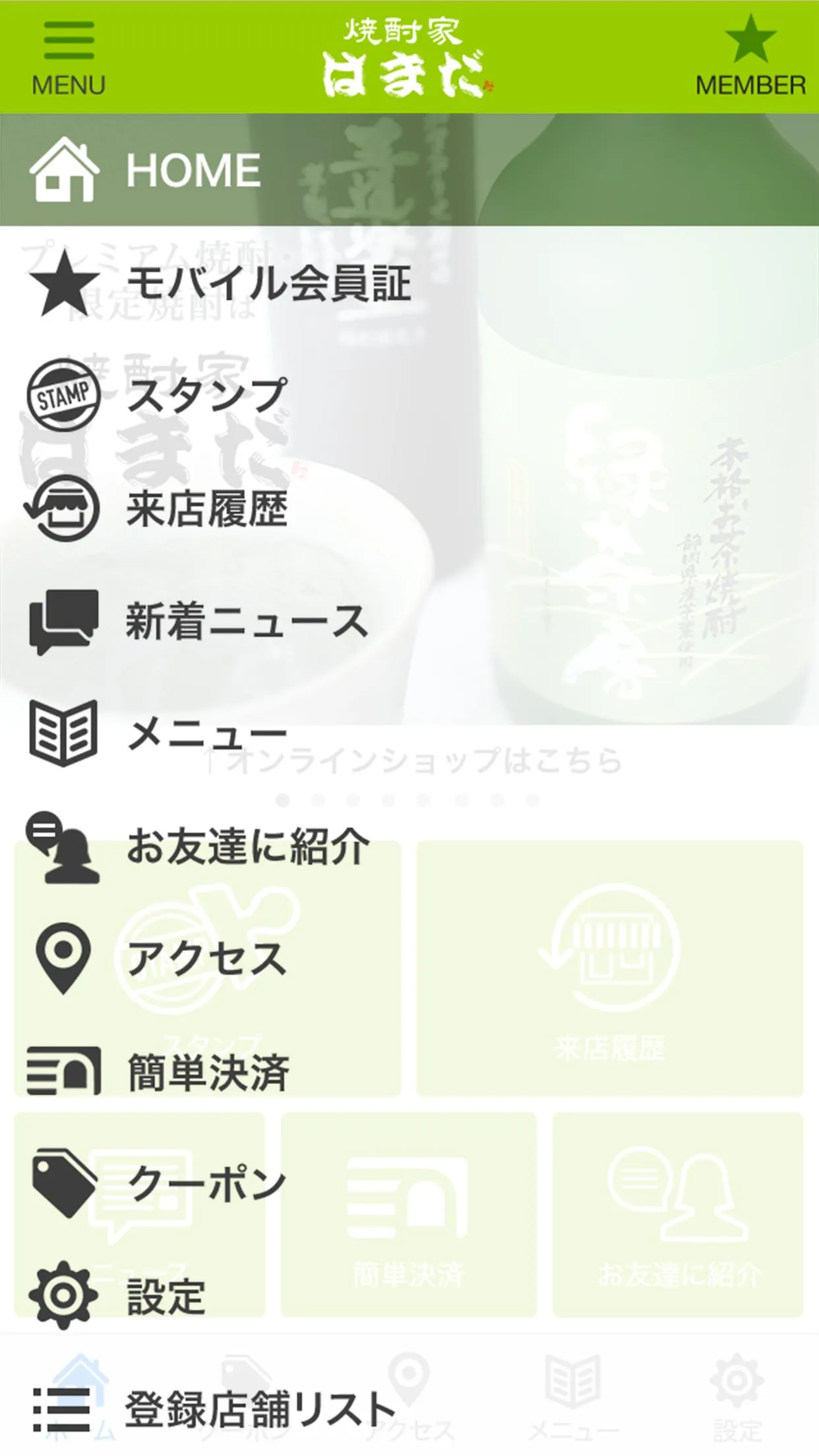View クーポン from the drawer menu
This screenshot has height=1456, width=819.
pos(409,1184)
